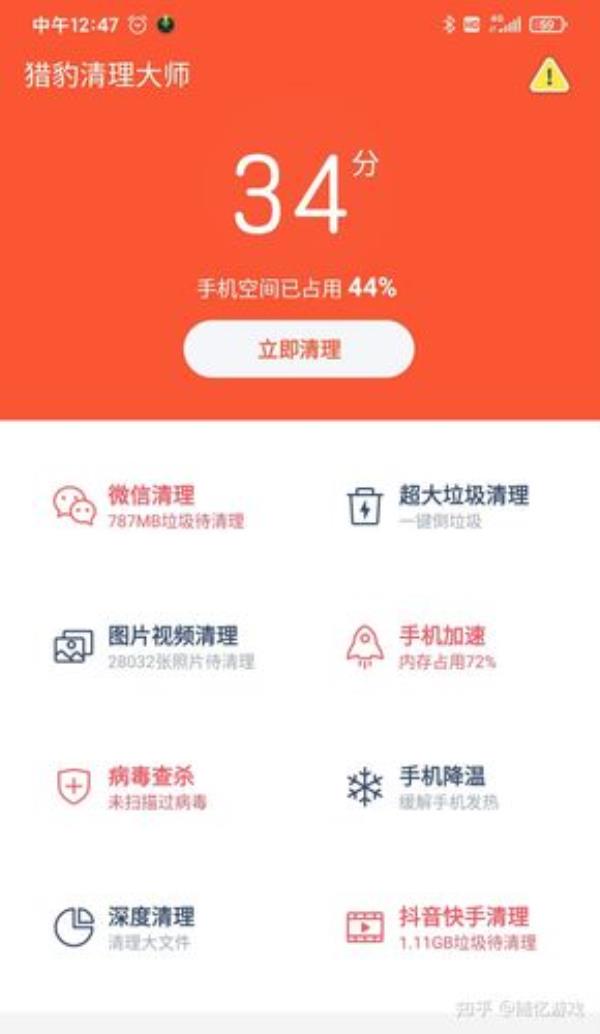Start 手机加速 memory boost

click(425, 647)
